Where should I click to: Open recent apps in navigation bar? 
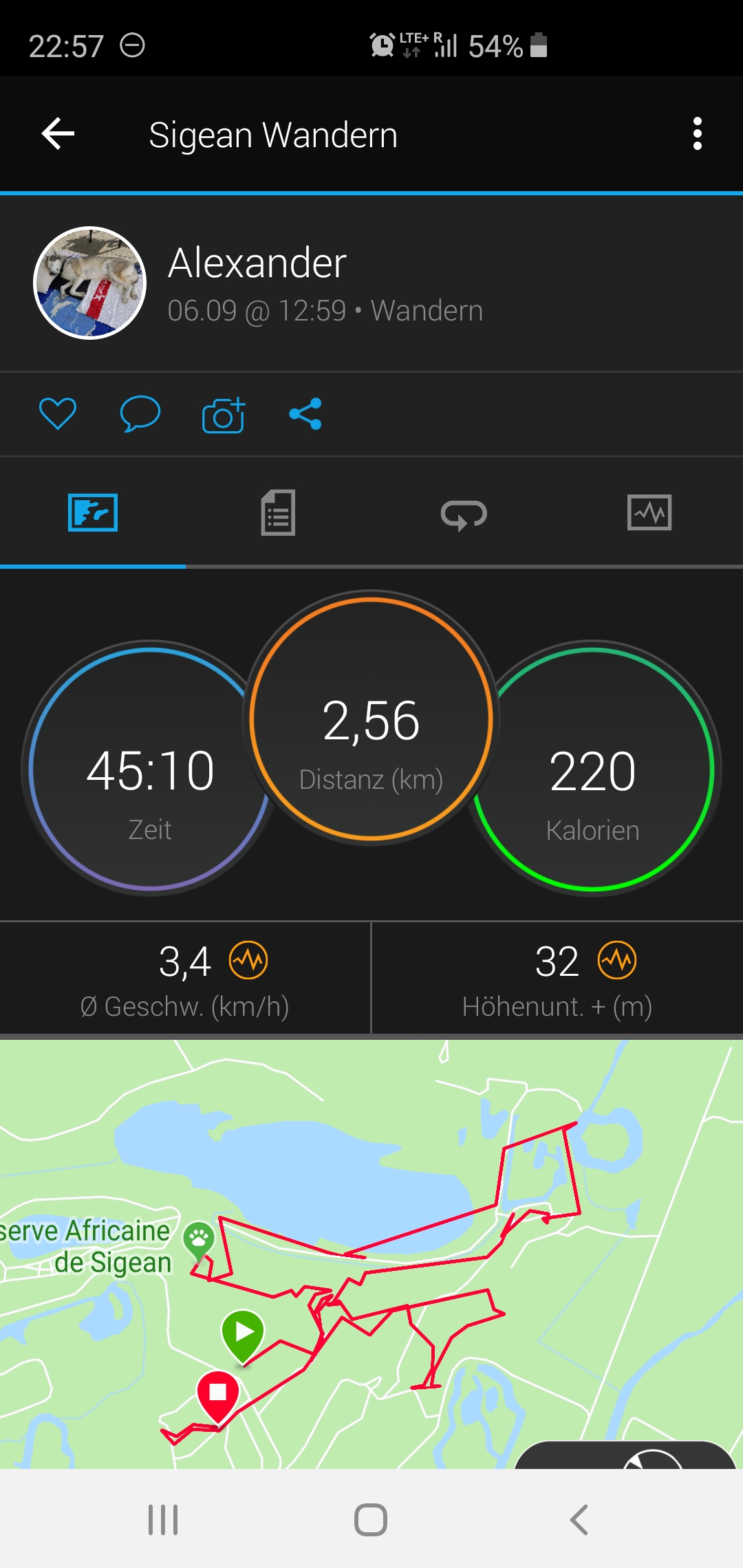[x=163, y=1520]
